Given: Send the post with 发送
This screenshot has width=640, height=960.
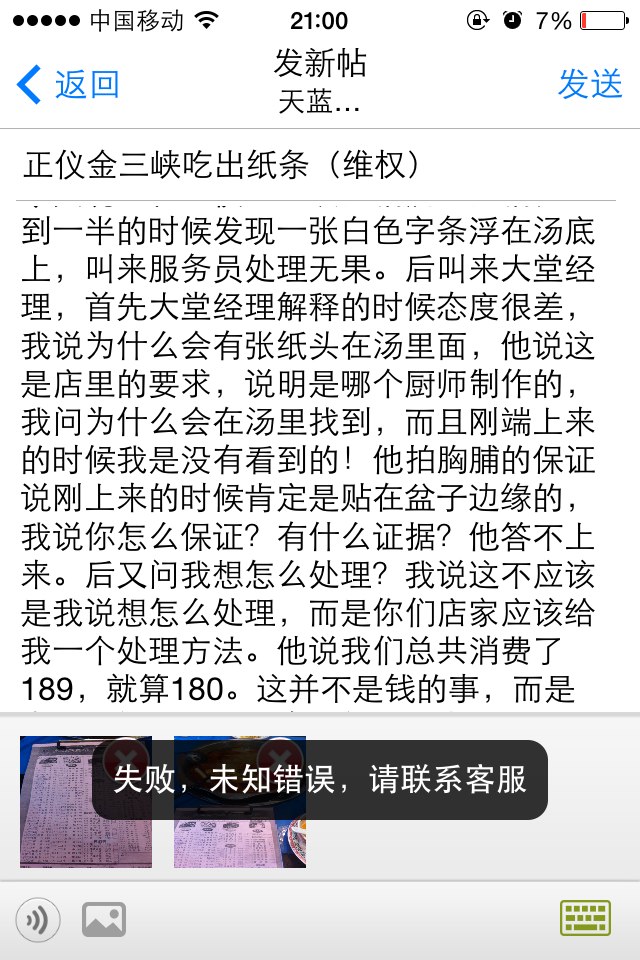Looking at the screenshot, I should (x=590, y=85).
